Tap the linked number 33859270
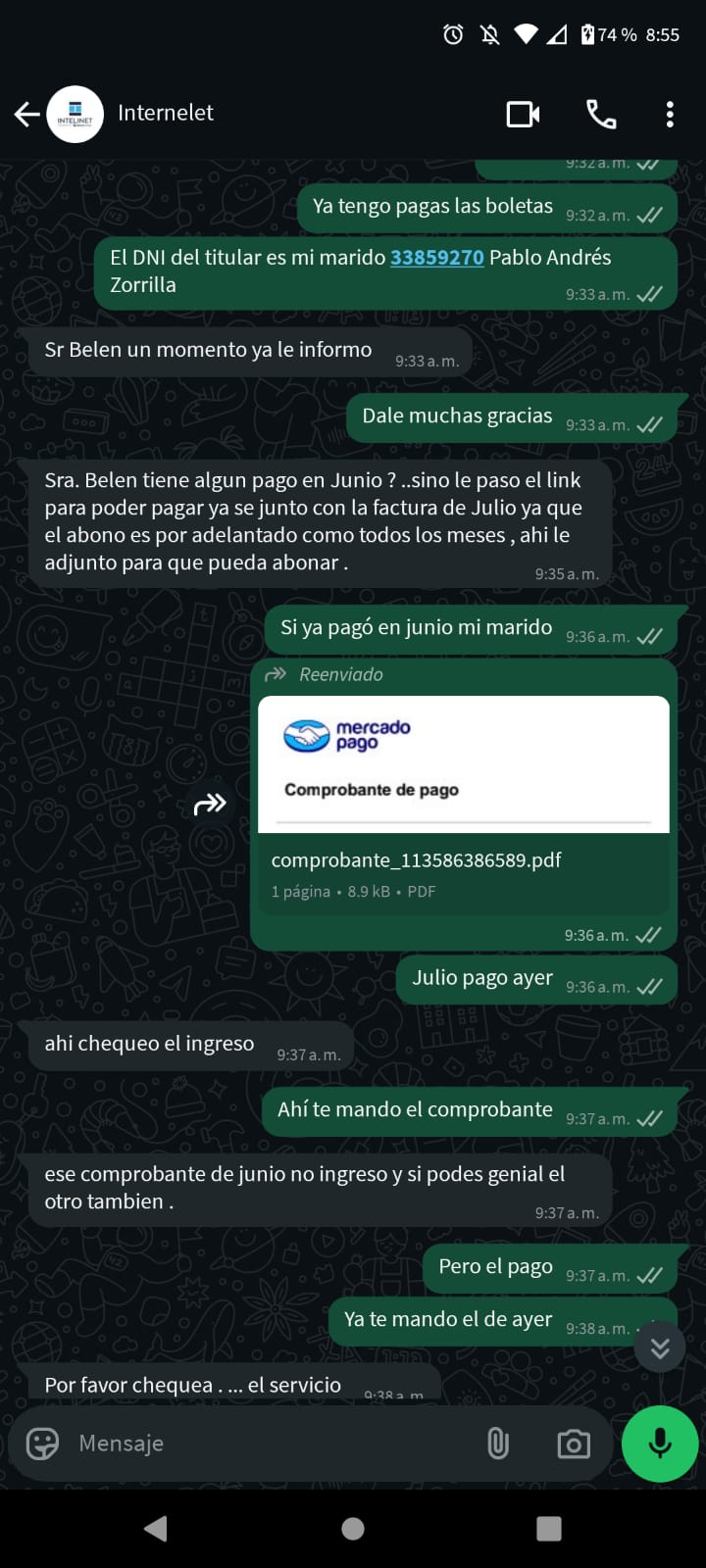The width and height of the screenshot is (706, 1568). pos(436,258)
